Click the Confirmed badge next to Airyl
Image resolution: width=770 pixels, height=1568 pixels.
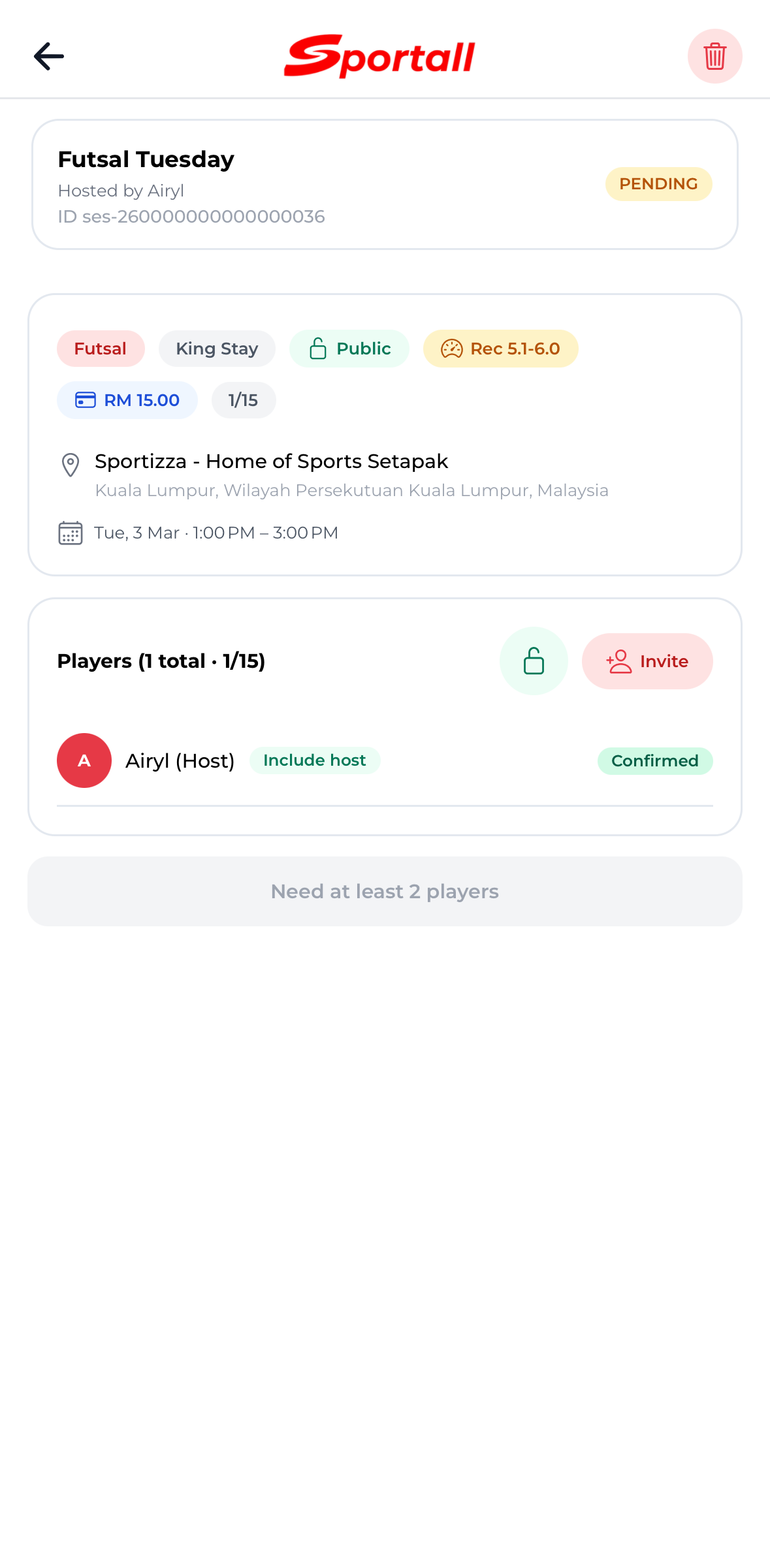click(x=654, y=760)
